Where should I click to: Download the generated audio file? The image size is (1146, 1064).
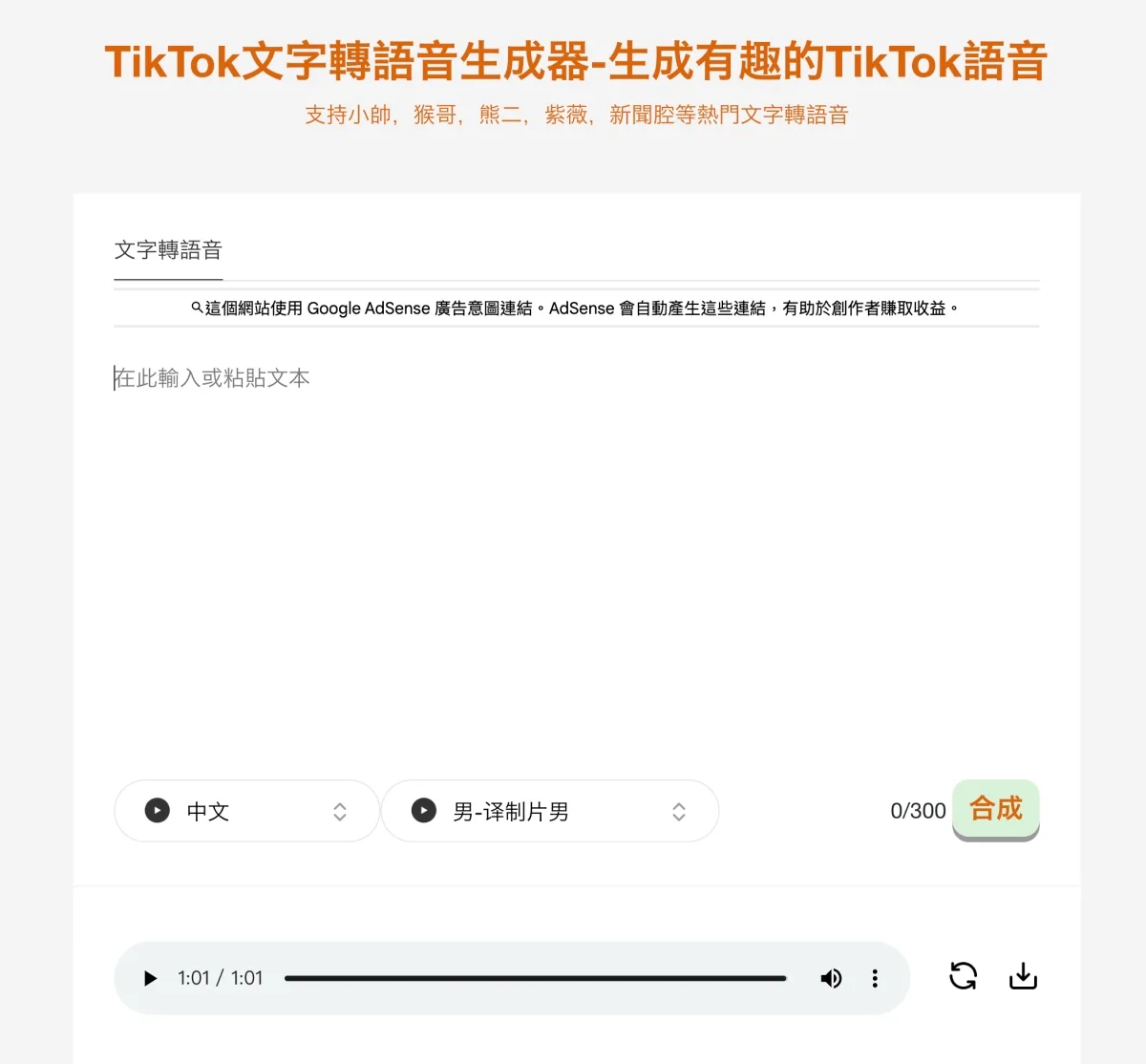[1023, 976]
